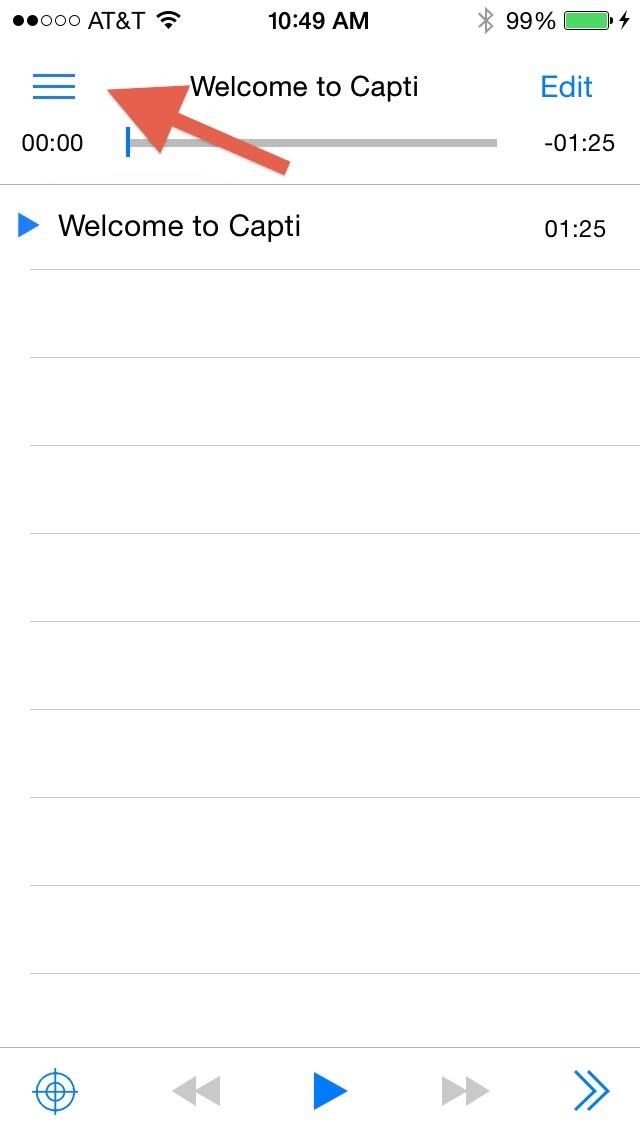The height and width of the screenshot is (1136, 640).
Task: Start playback with the play button
Action: click(329, 1090)
